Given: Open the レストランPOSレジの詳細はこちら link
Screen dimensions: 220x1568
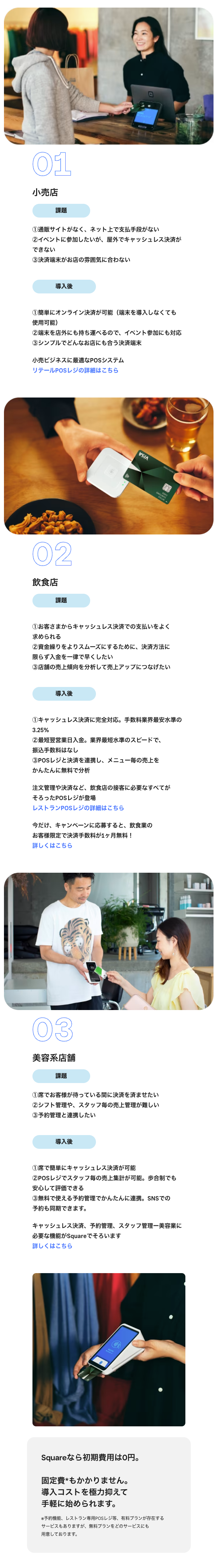Looking at the screenshot, I should pyautogui.click(x=78, y=808).
